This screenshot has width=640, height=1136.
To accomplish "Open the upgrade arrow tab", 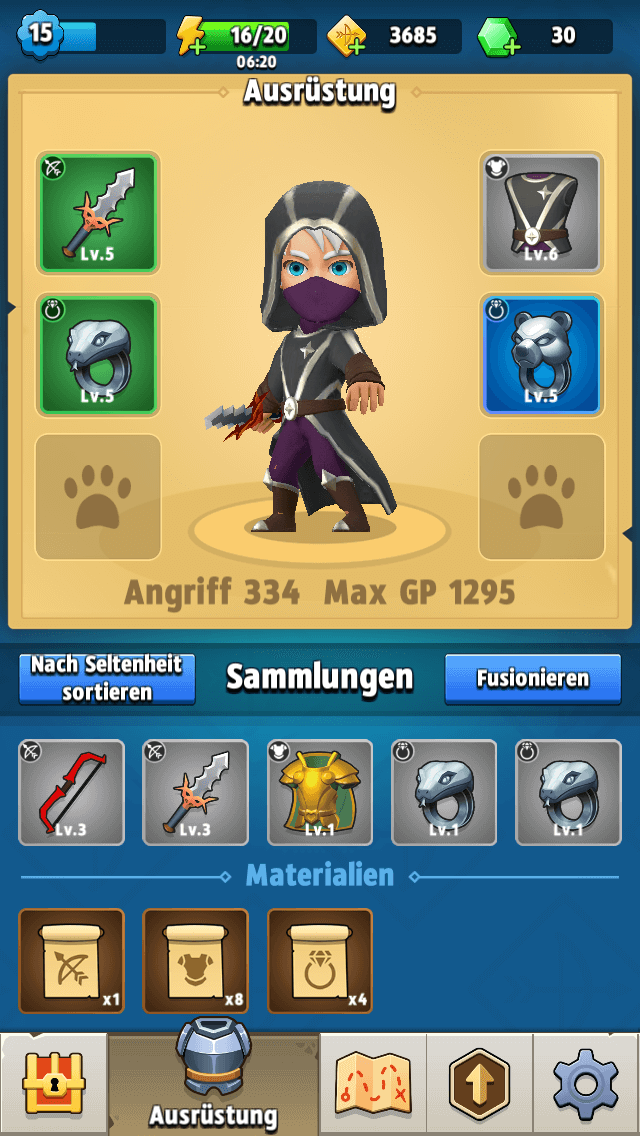I will pyautogui.click(x=479, y=1085).
